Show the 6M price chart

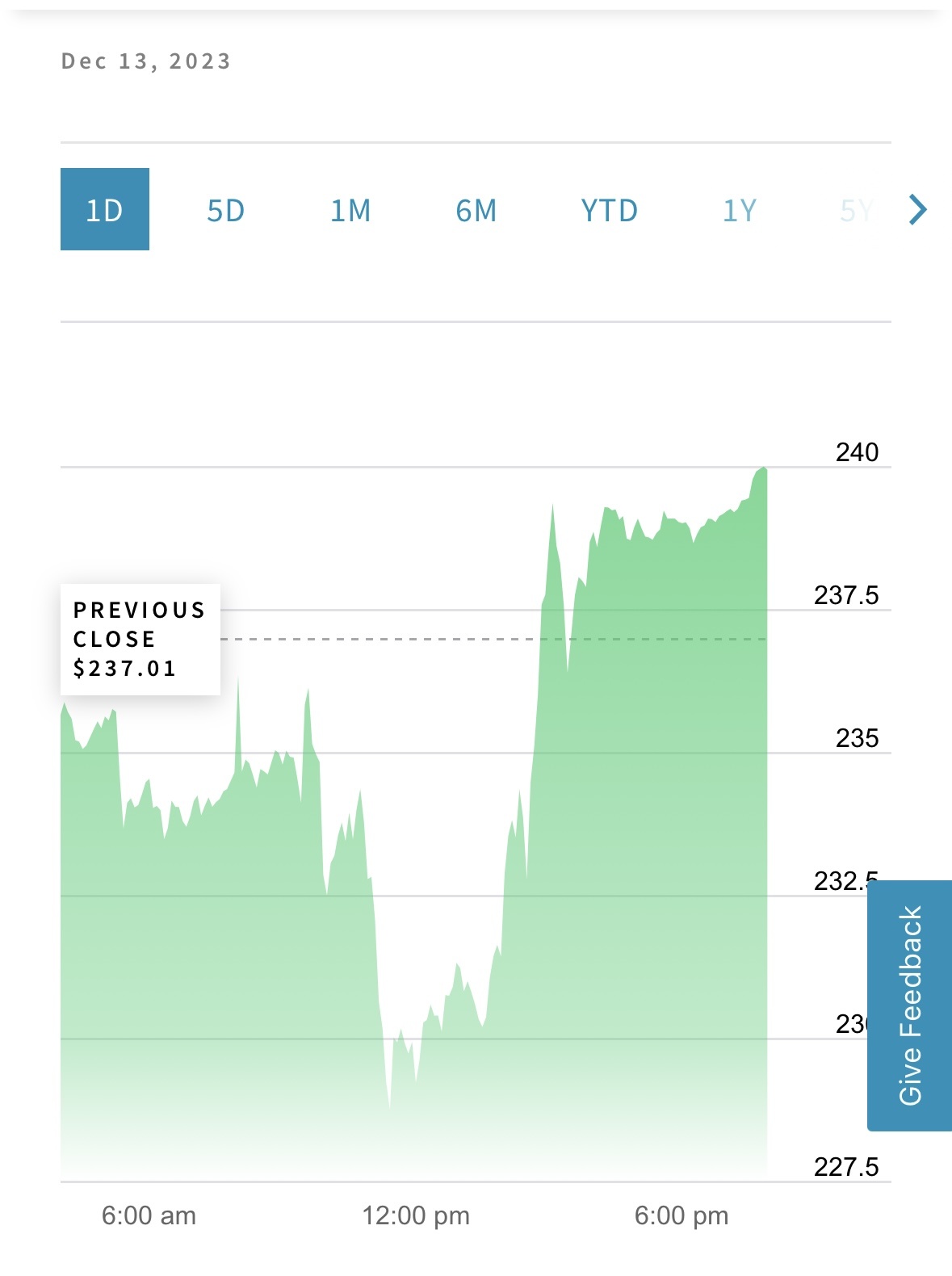[476, 211]
